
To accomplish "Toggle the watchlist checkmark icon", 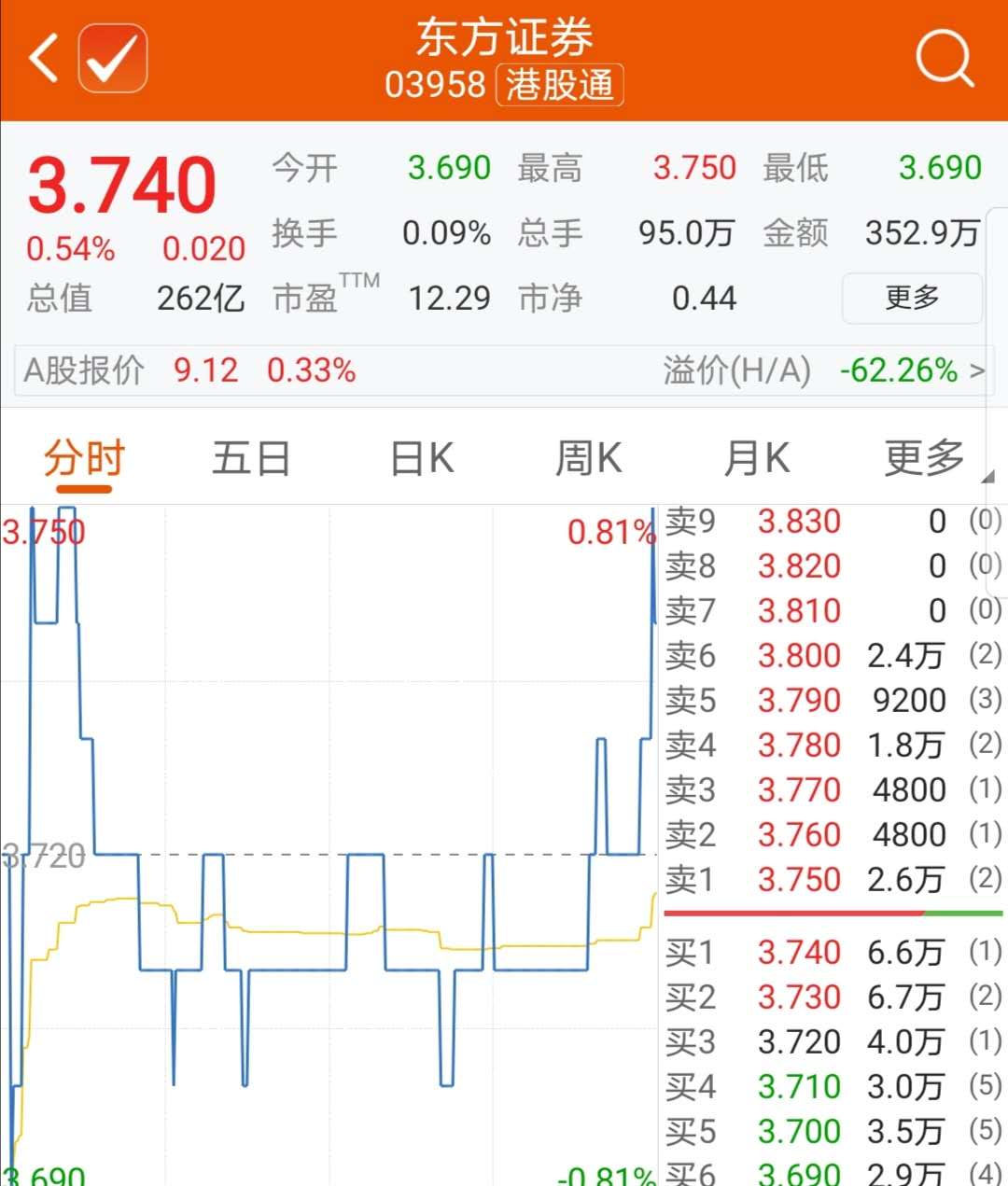I will pos(112,59).
